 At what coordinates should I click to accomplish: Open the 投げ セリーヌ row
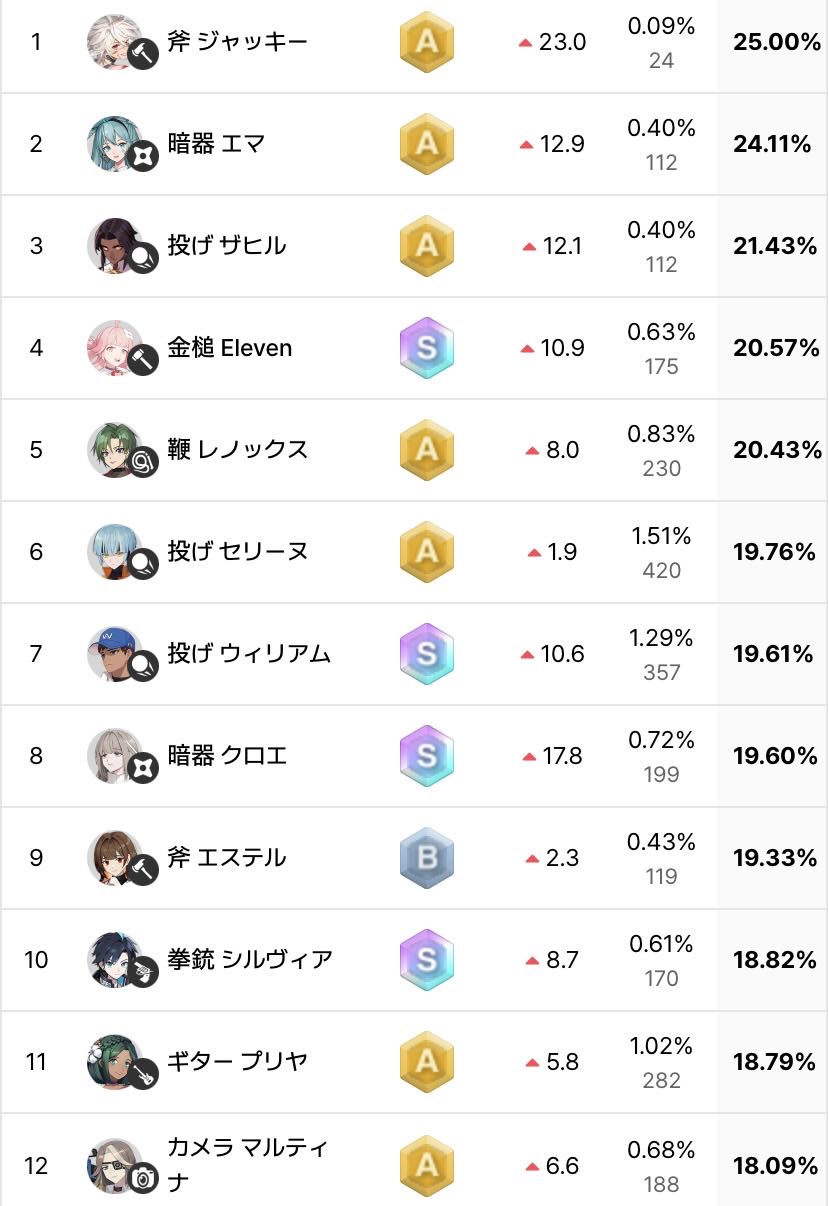[414, 552]
